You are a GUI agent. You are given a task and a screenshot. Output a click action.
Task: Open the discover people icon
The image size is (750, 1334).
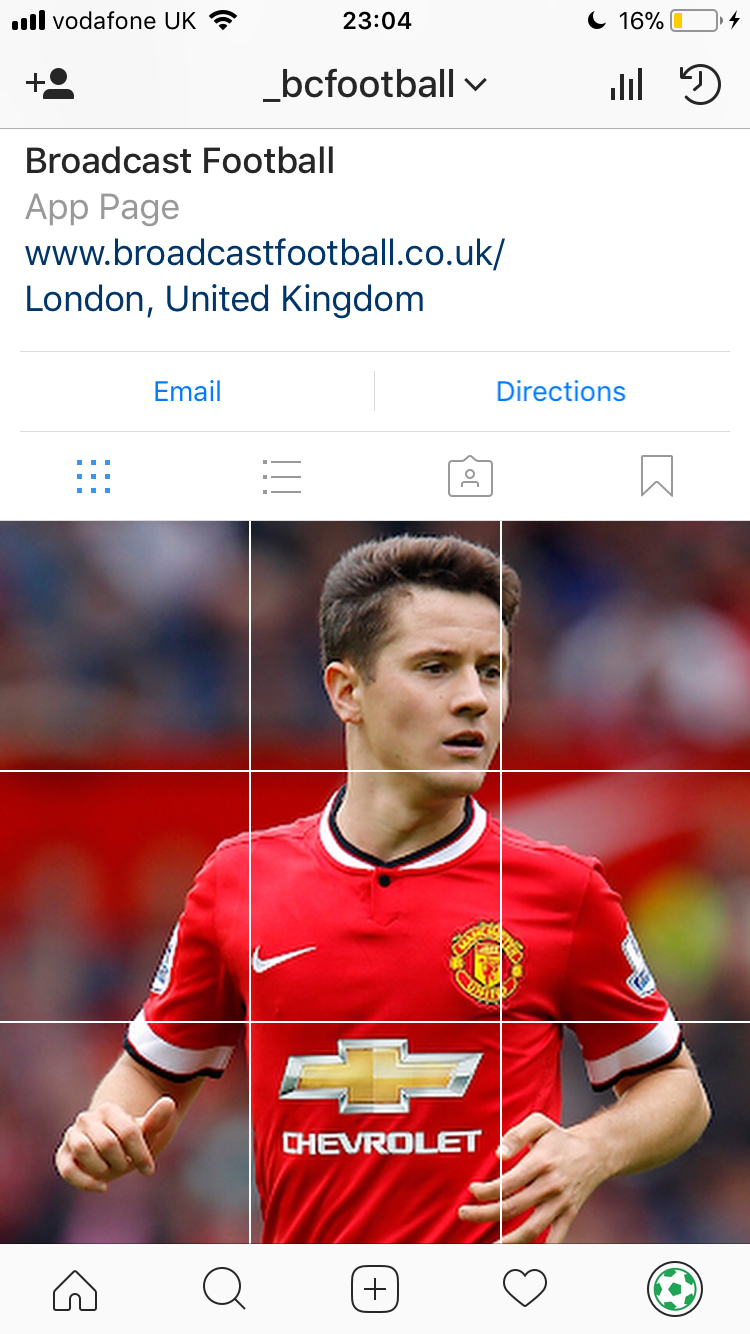(50, 84)
